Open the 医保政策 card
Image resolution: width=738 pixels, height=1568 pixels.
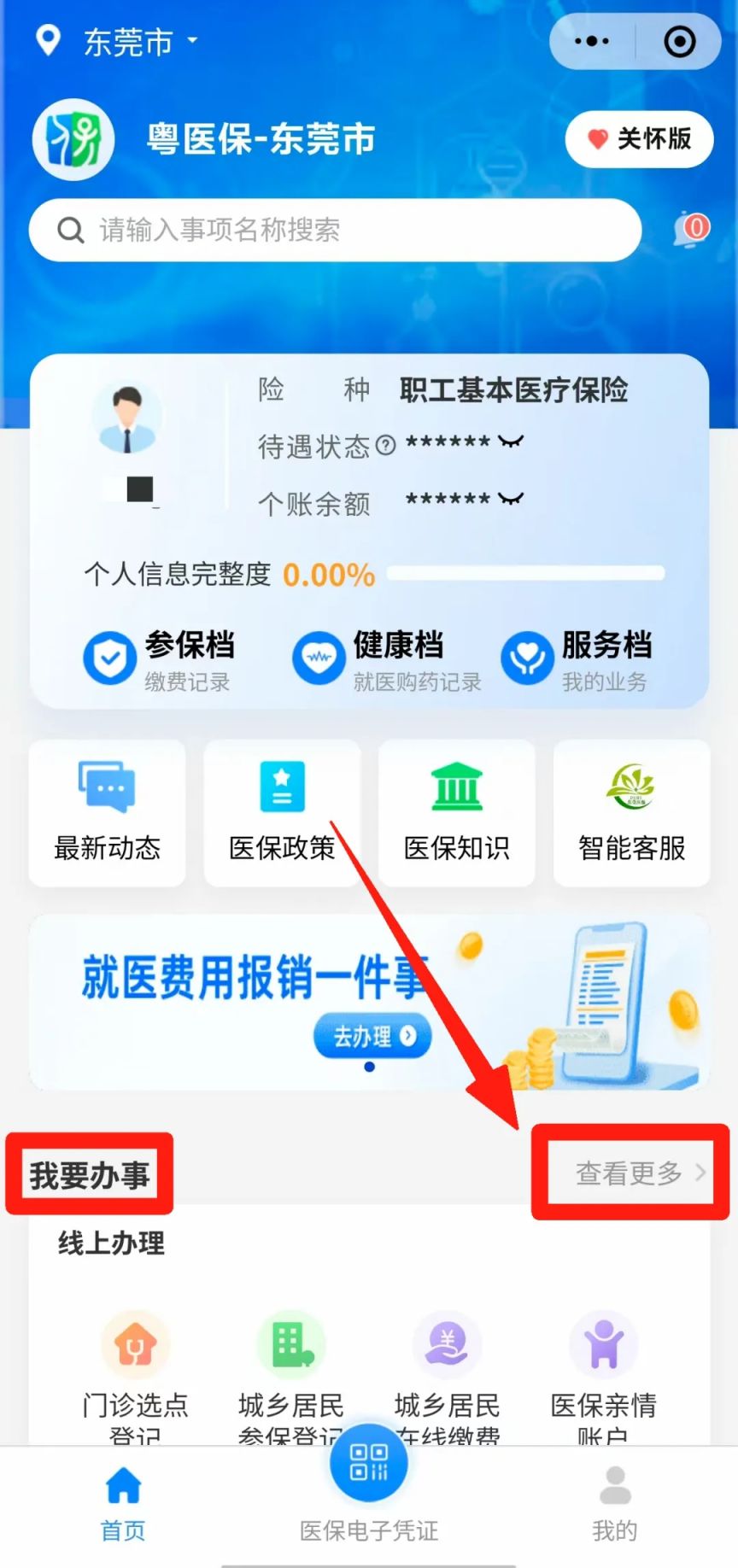tap(282, 812)
